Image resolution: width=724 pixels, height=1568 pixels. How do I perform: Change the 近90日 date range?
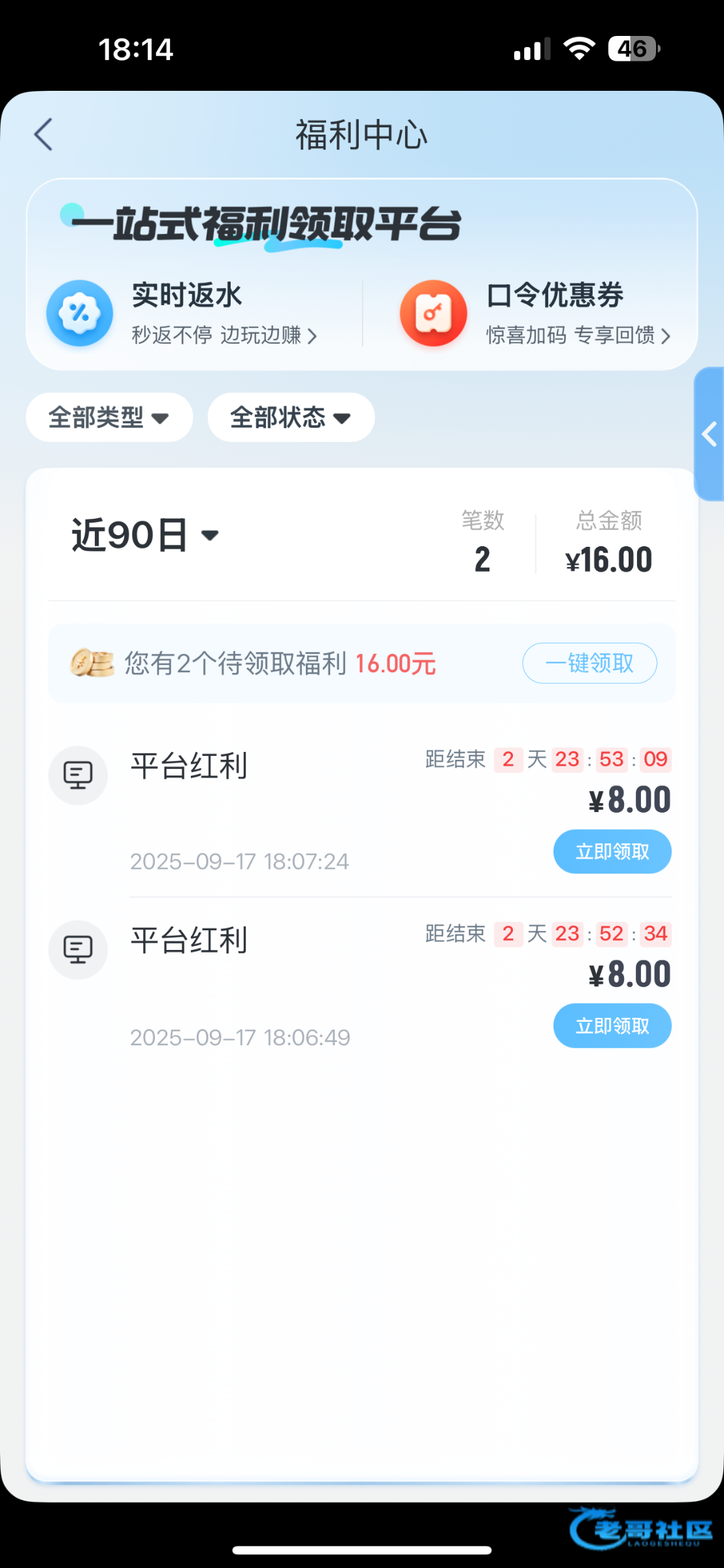(x=145, y=536)
